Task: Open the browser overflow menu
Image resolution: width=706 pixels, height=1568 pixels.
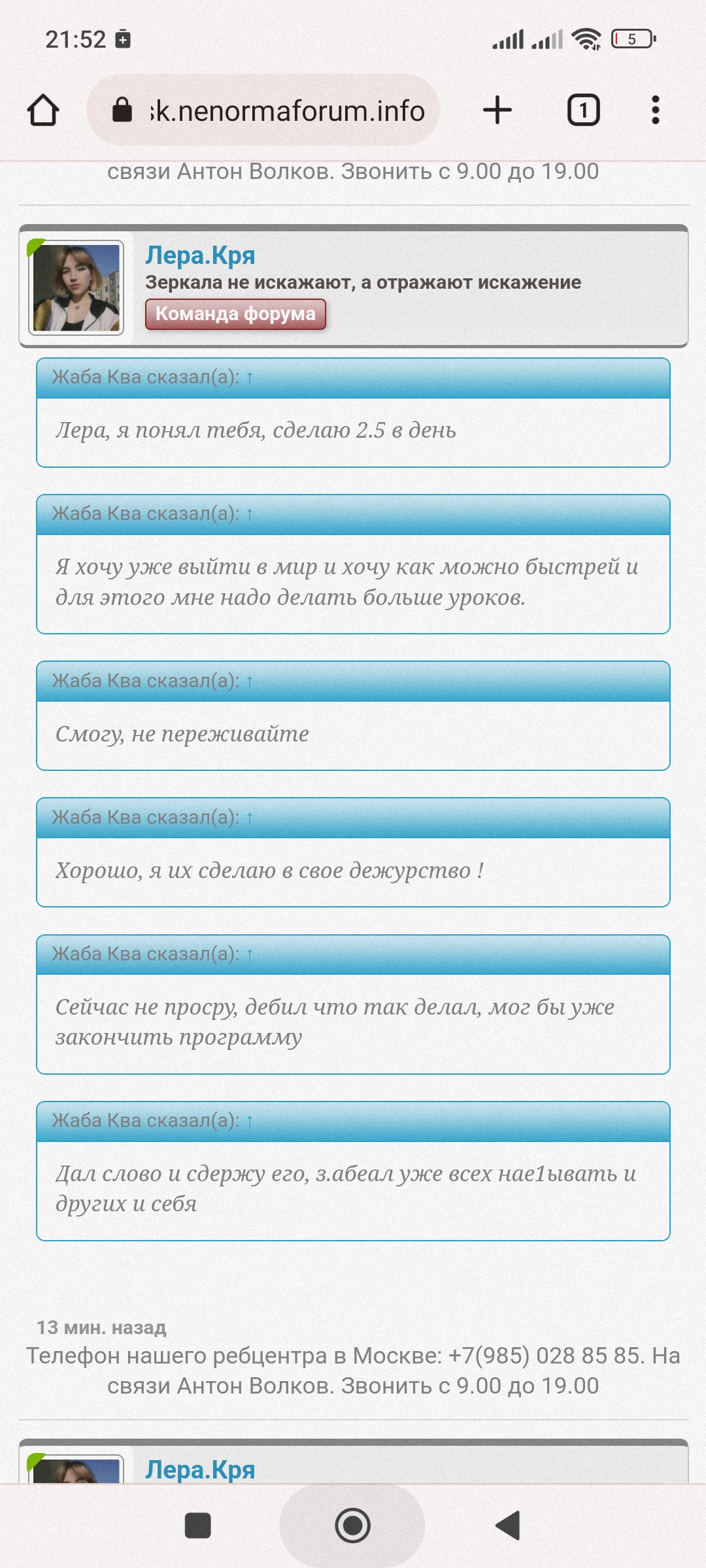Action: coord(655,110)
